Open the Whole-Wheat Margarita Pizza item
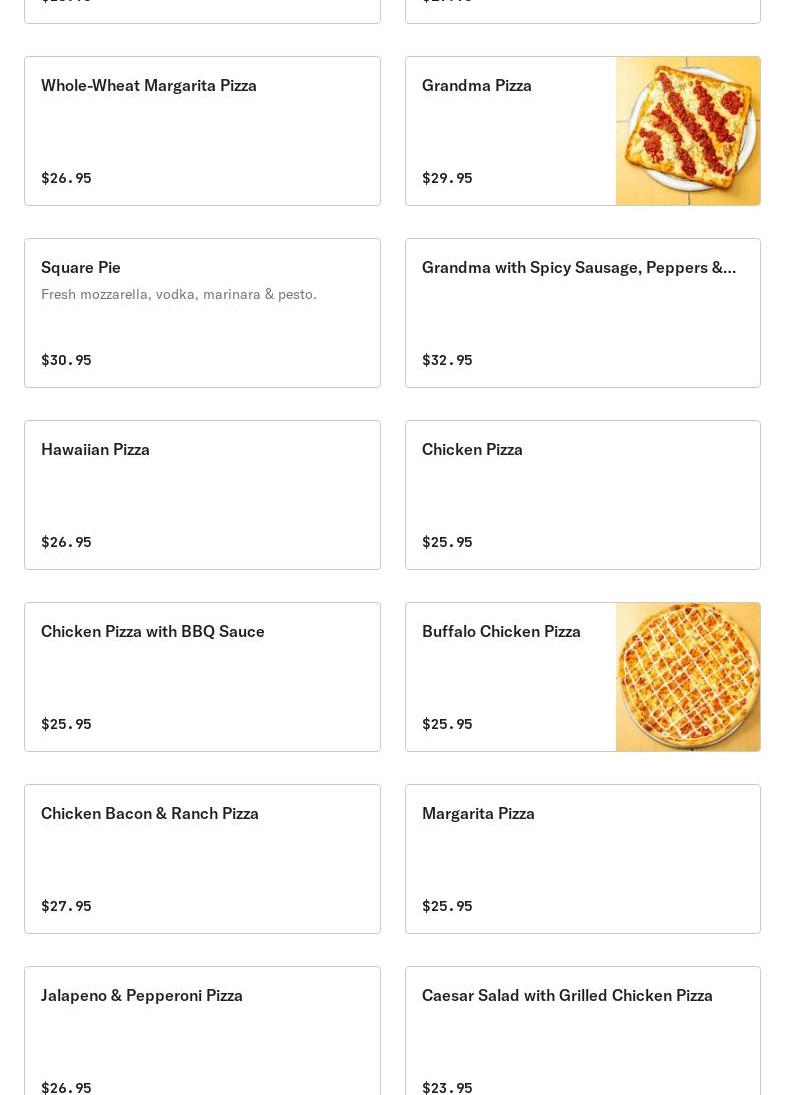 pos(202,131)
